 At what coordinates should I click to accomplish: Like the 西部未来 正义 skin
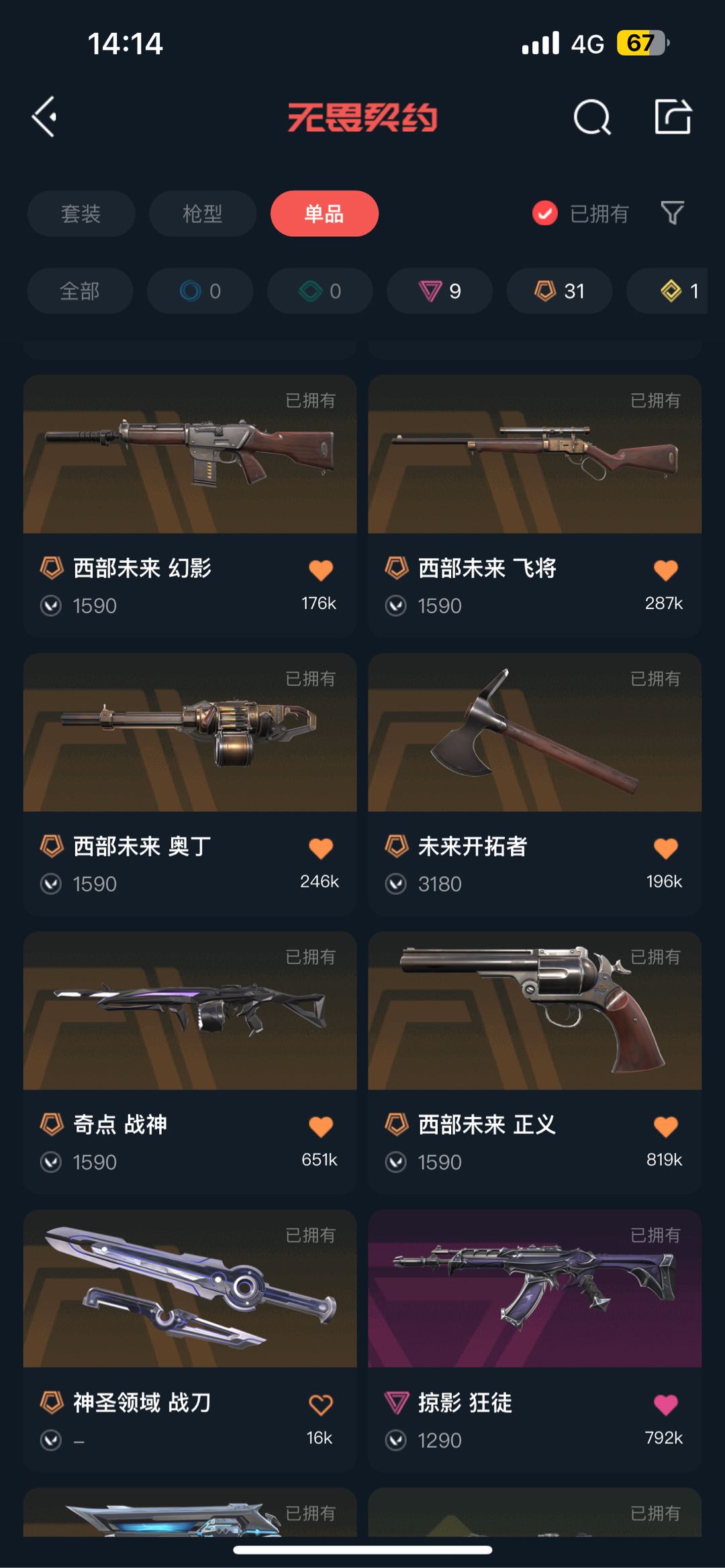(x=666, y=1127)
